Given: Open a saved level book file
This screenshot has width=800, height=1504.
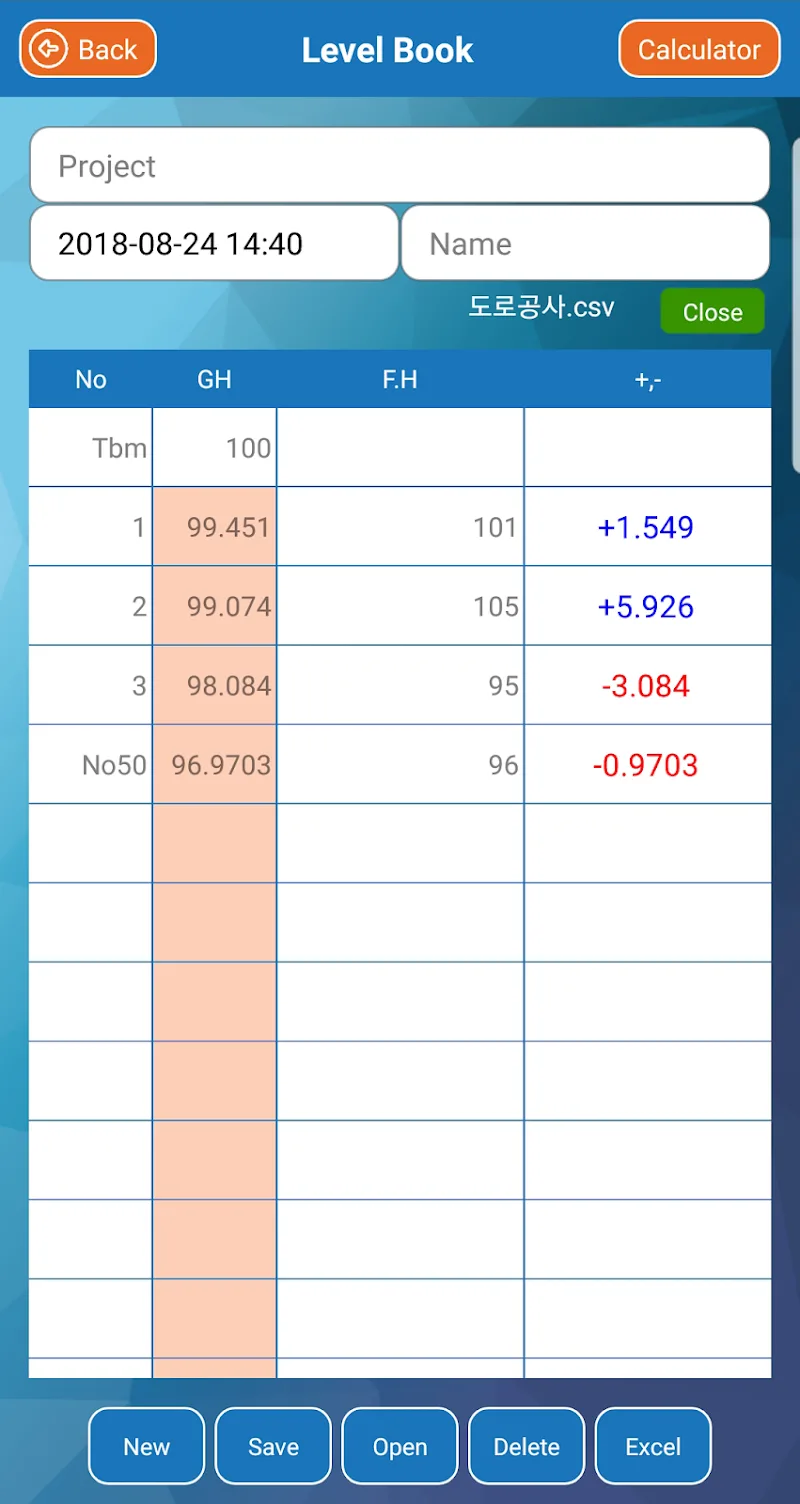Looking at the screenshot, I should pos(400,1446).
